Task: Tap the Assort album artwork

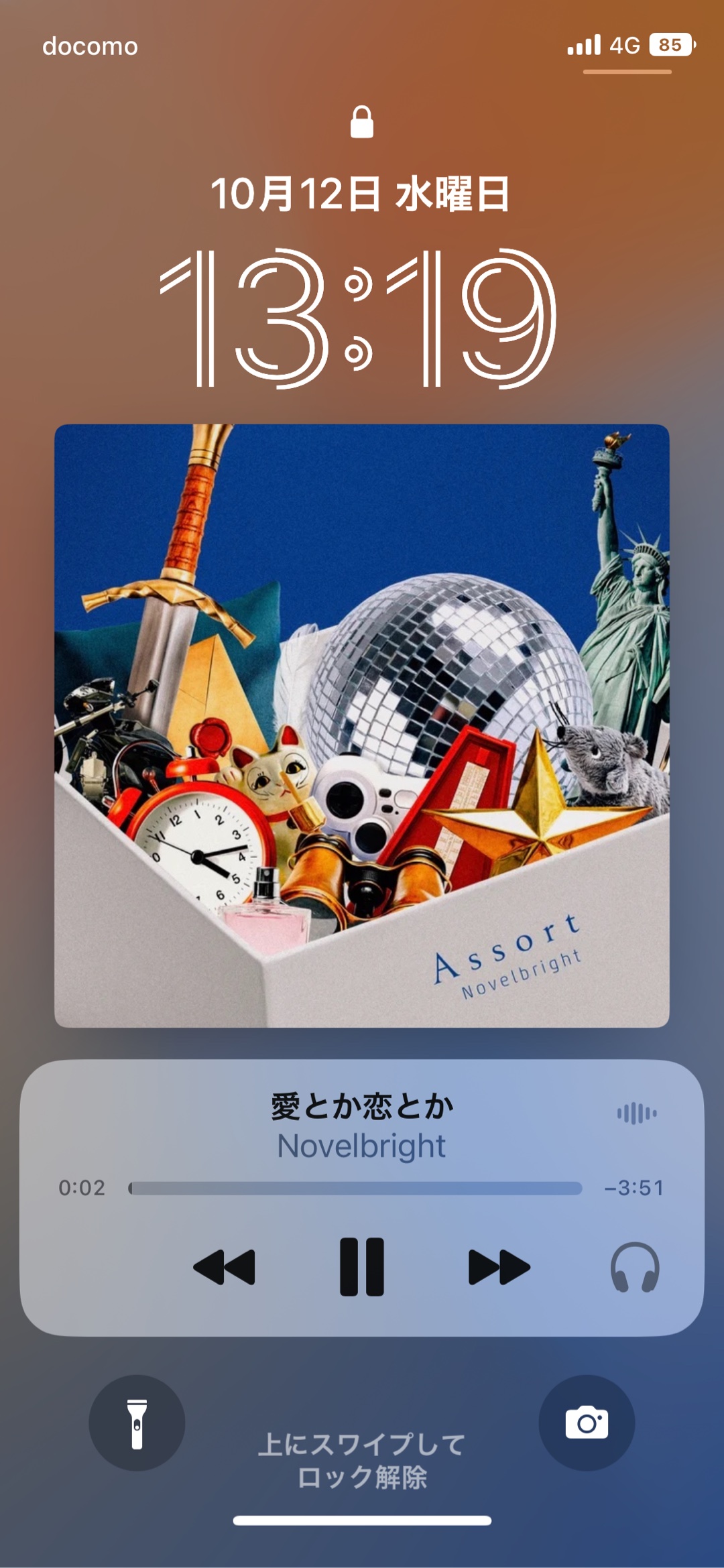Action: click(x=362, y=725)
